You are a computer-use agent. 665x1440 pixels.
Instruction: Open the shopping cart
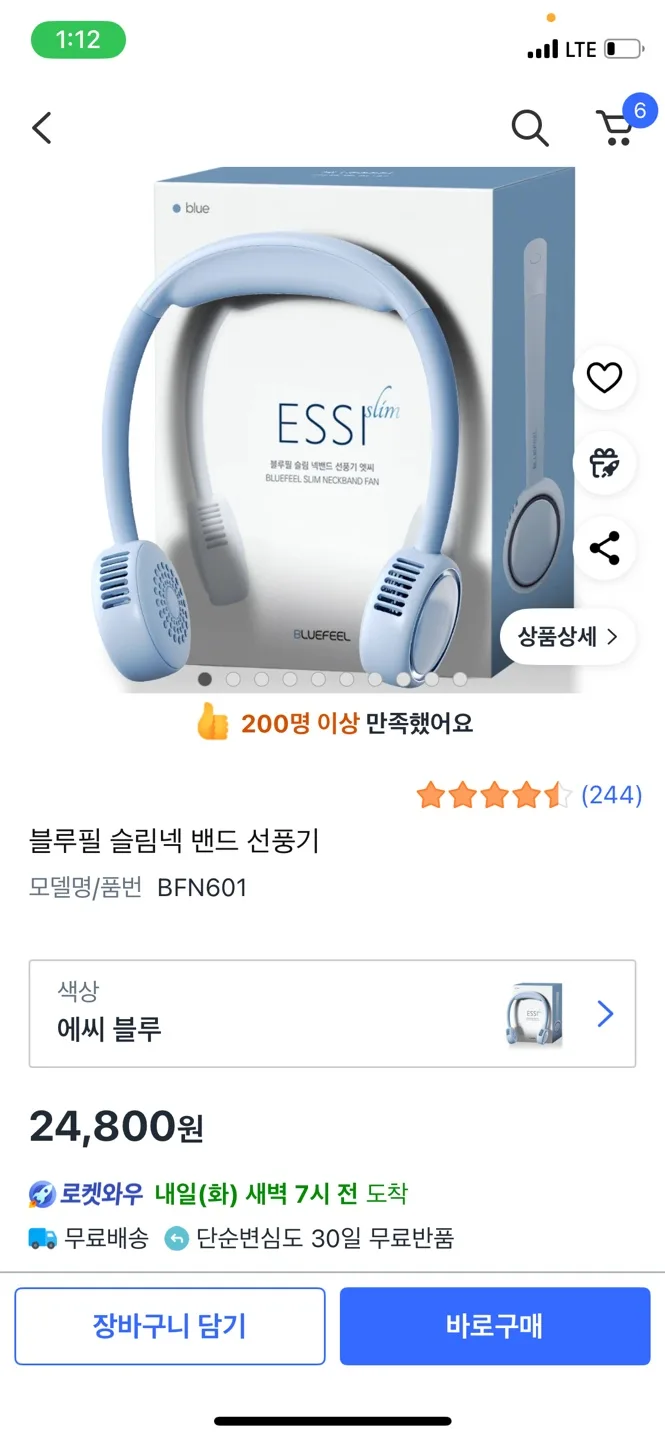(x=616, y=128)
